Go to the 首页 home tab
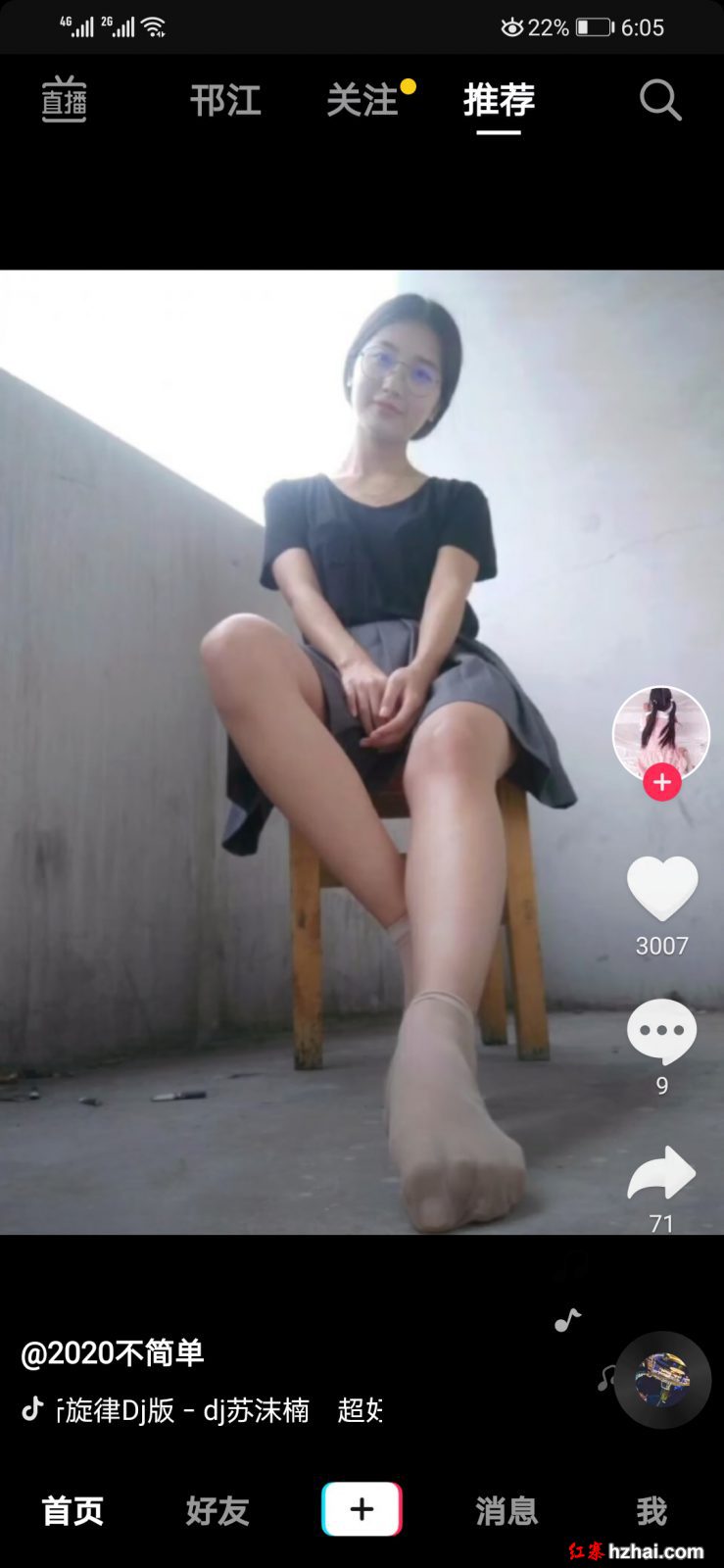 click(72, 1510)
